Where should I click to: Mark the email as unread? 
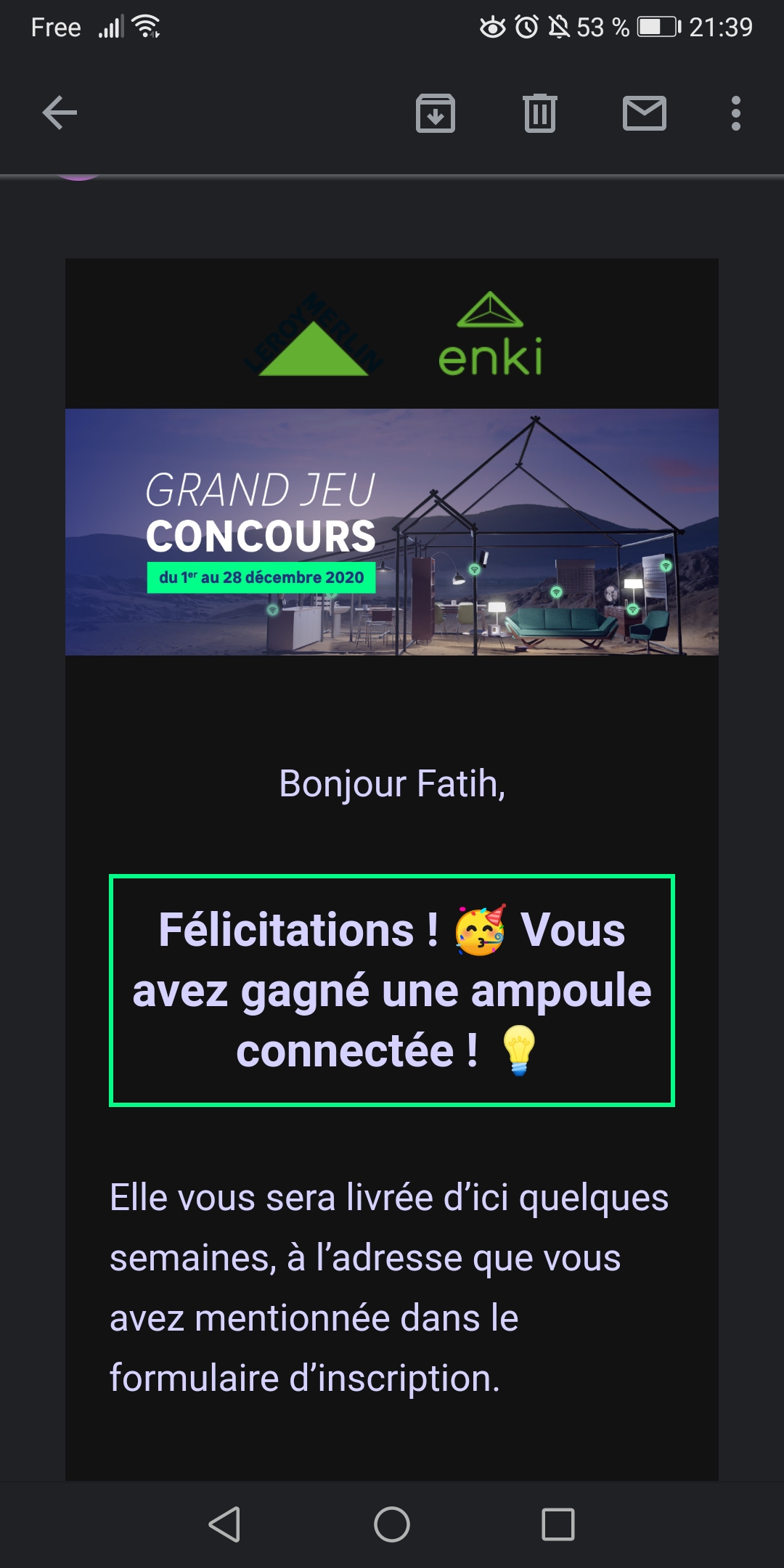[645, 113]
